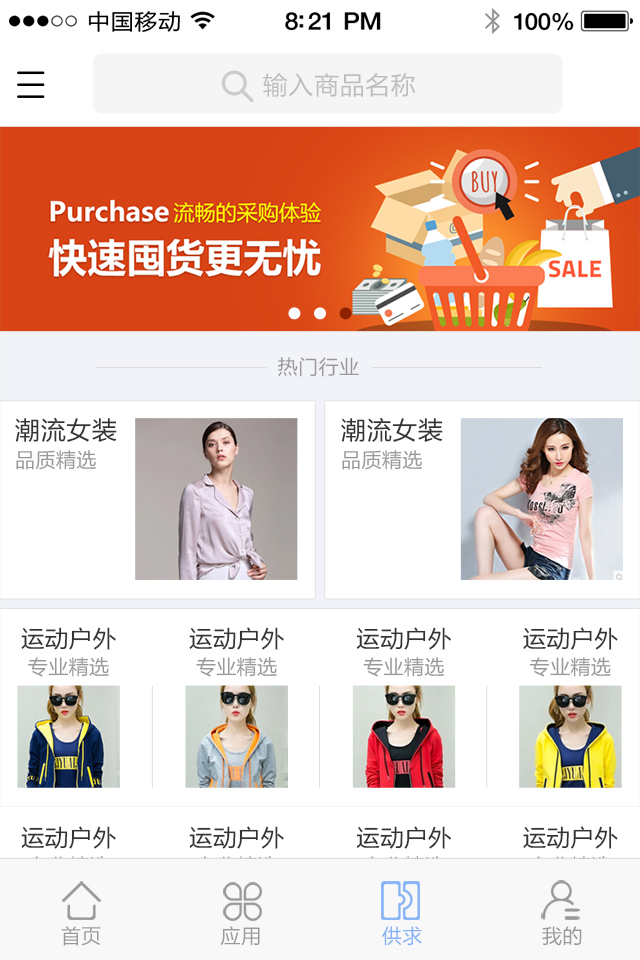Viewport: 640px width, 960px height.
Task: Open 潮流女装 card with the silk shirt
Action: [x=158, y=499]
